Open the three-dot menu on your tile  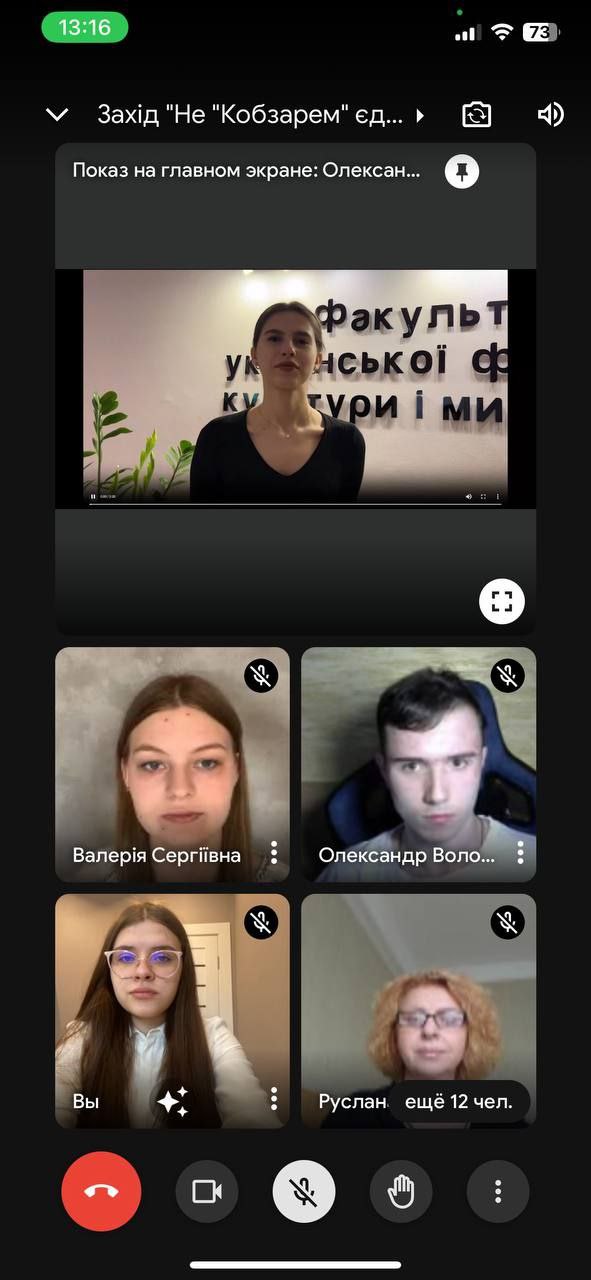274,1099
